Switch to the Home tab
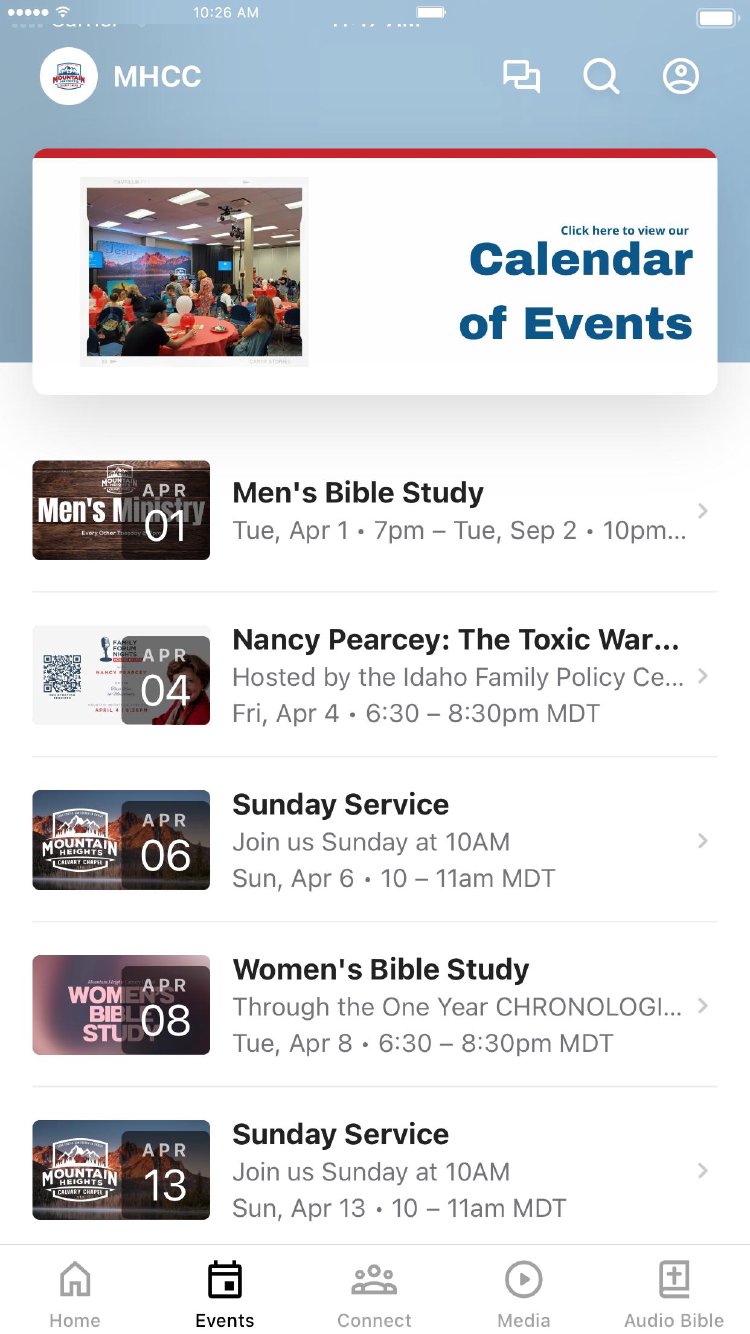This screenshot has height=1334, width=750. coord(75,1293)
